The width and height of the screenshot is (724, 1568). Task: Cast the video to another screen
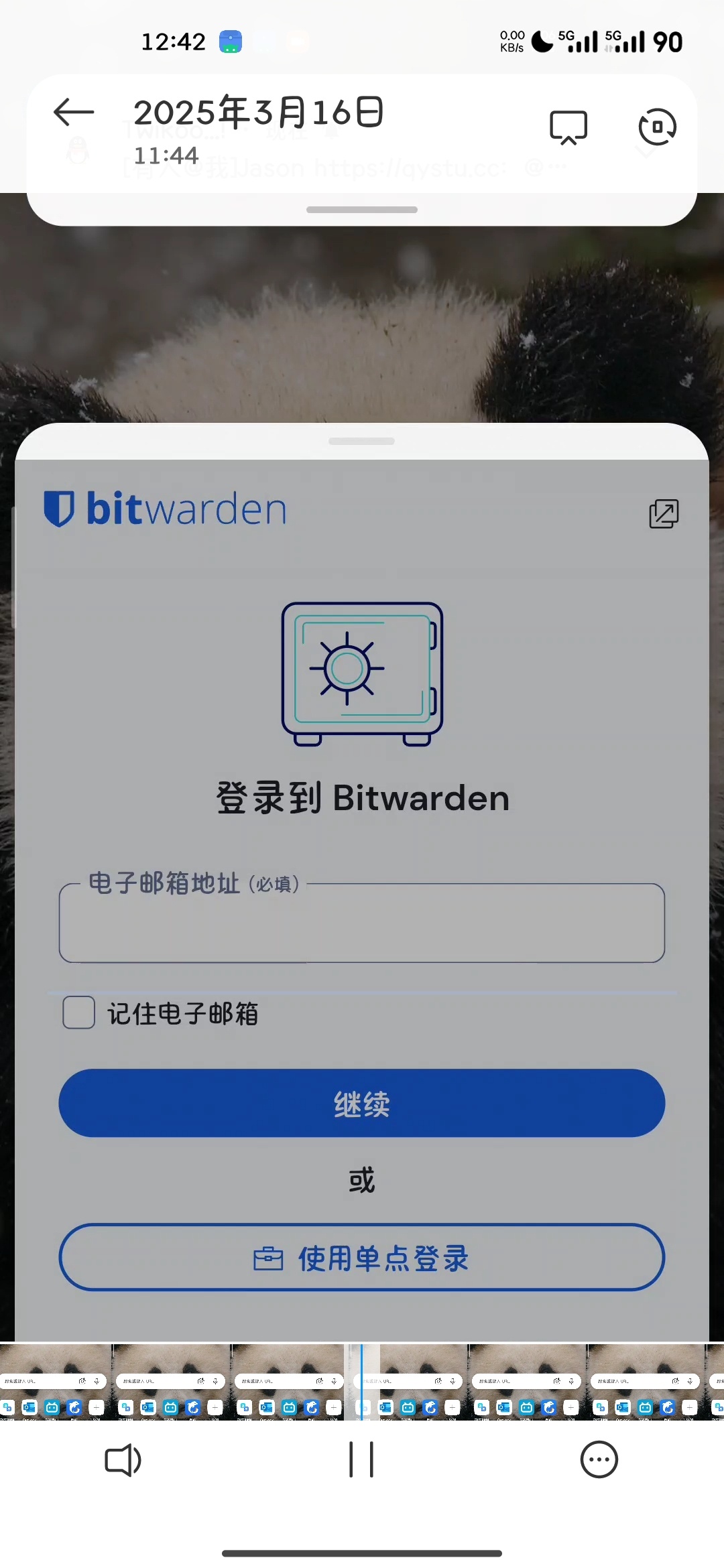pos(568,127)
